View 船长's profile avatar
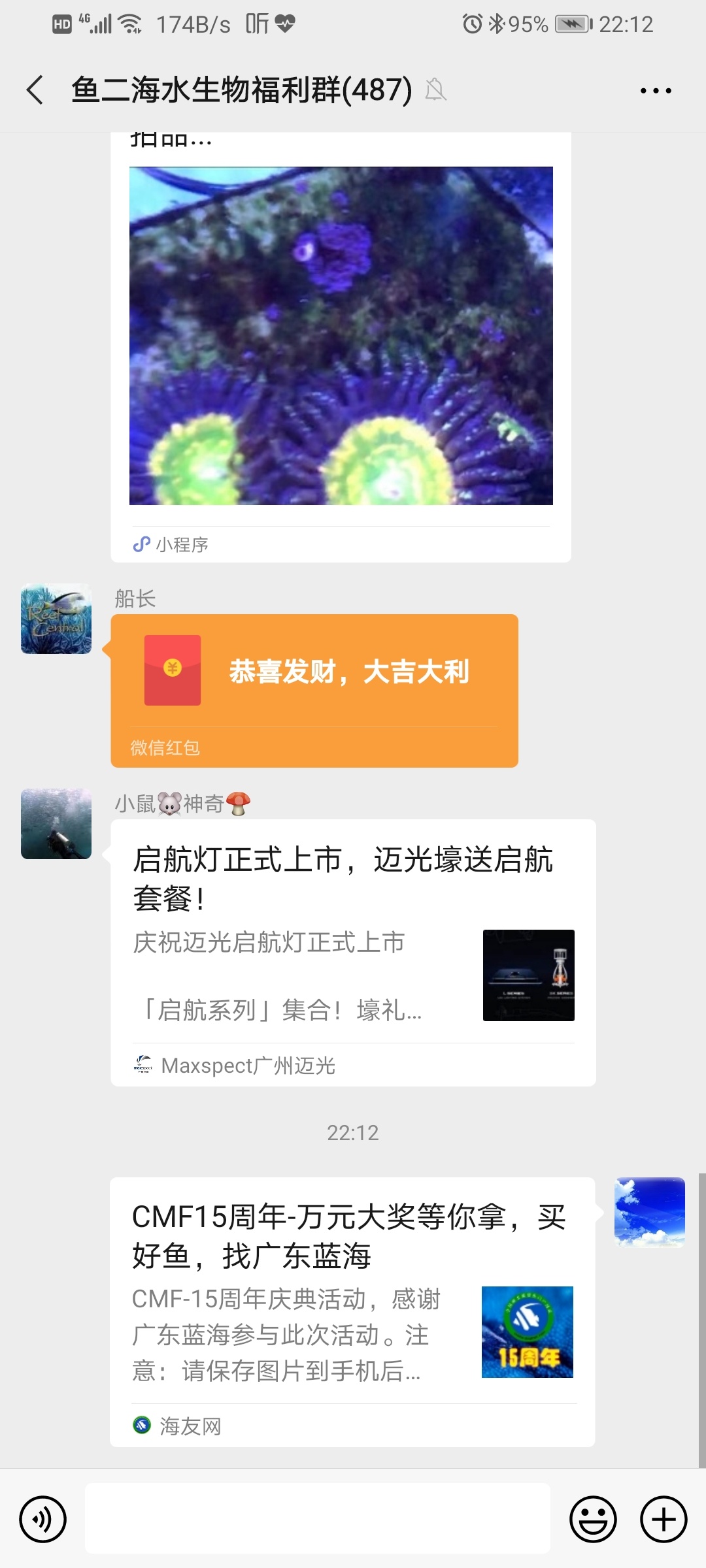The width and height of the screenshot is (706, 1568). point(56,619)
